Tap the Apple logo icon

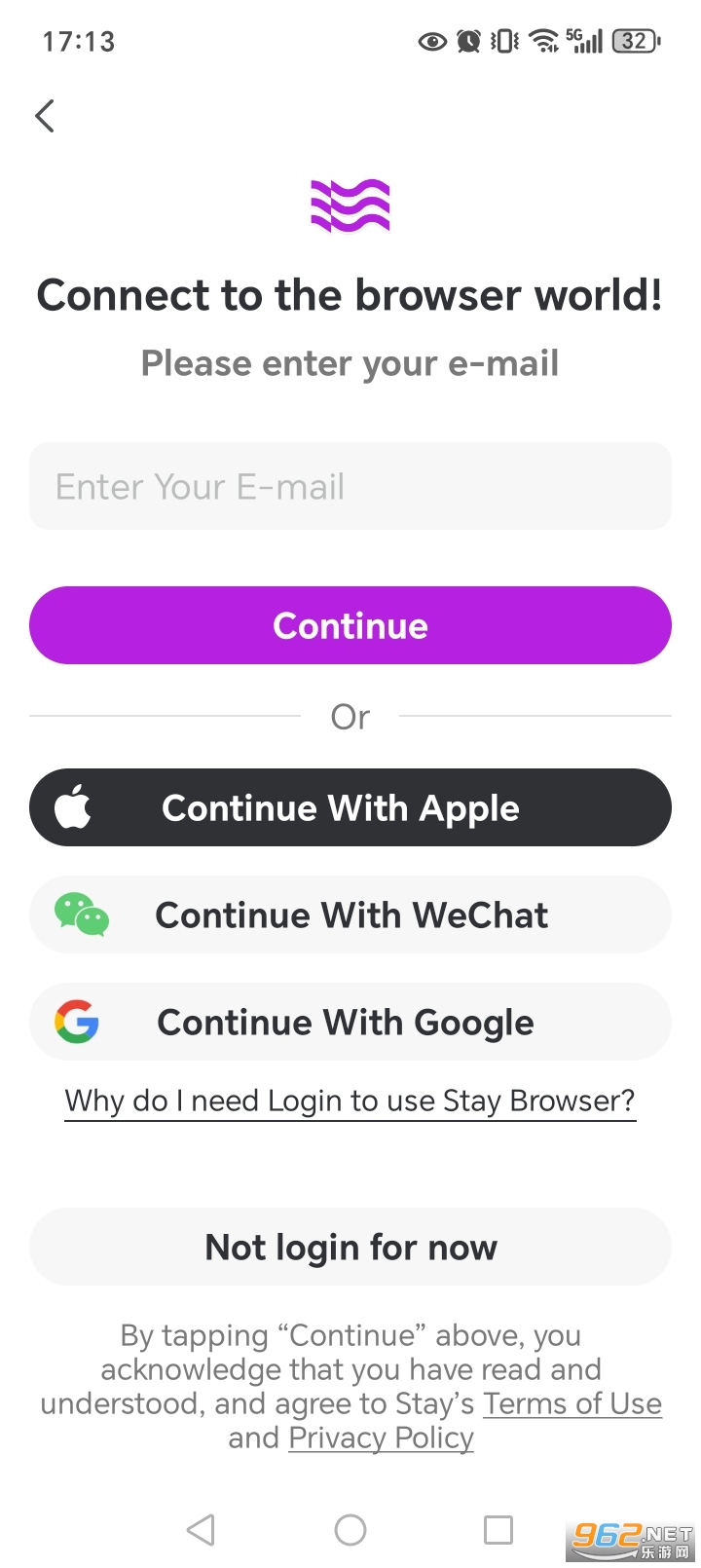point(74,807)
